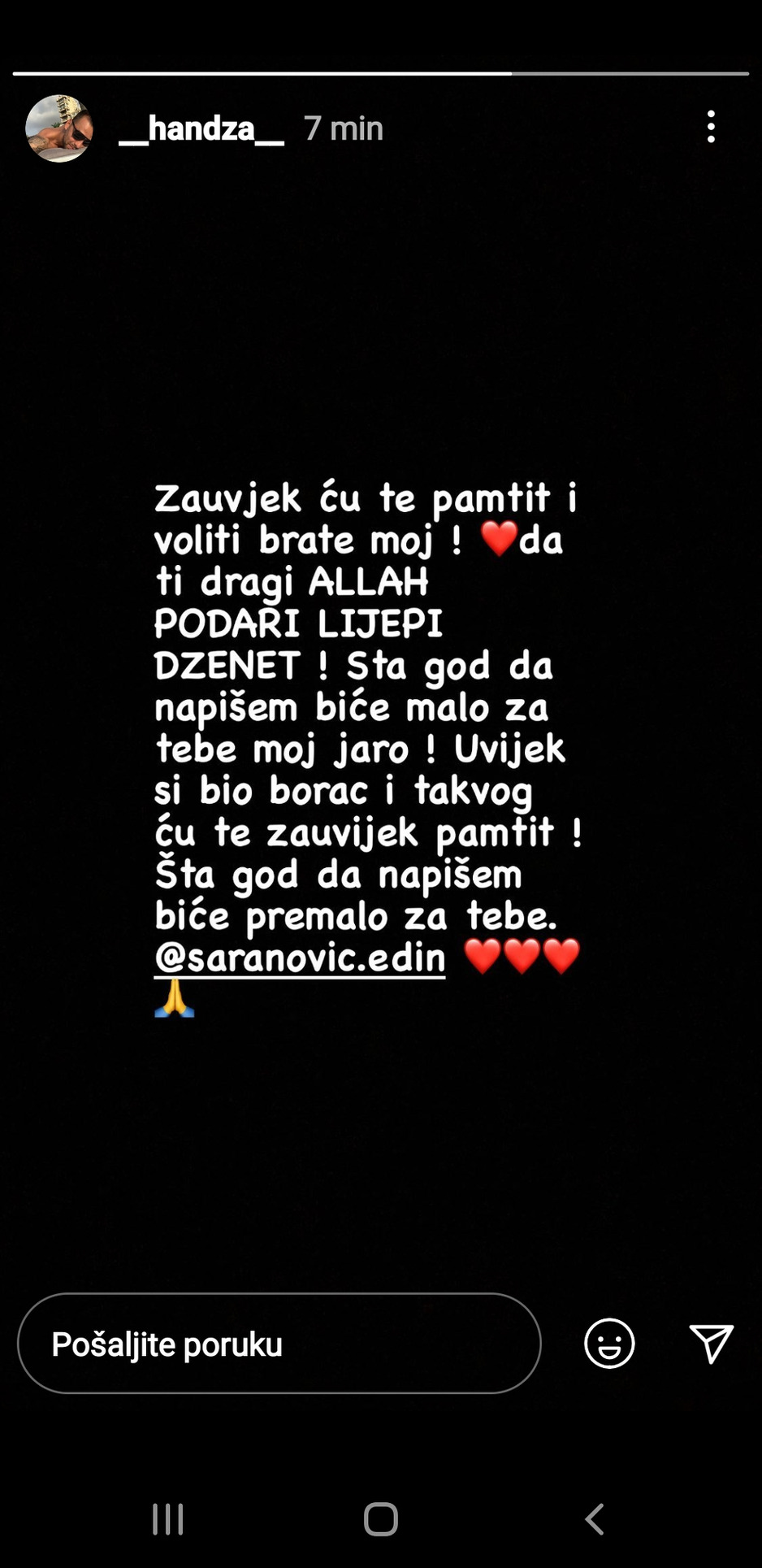
Task: Open the emoji reactions smiley
Action: [x=609, y=1343]
